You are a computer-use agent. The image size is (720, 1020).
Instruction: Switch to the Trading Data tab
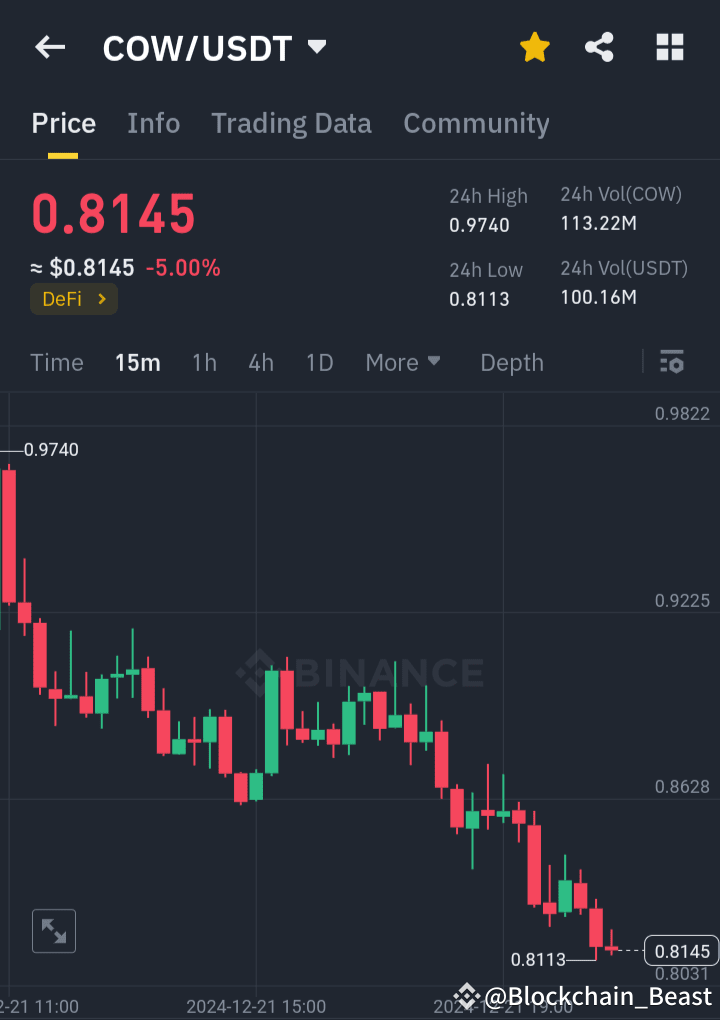tap(291, 123)
